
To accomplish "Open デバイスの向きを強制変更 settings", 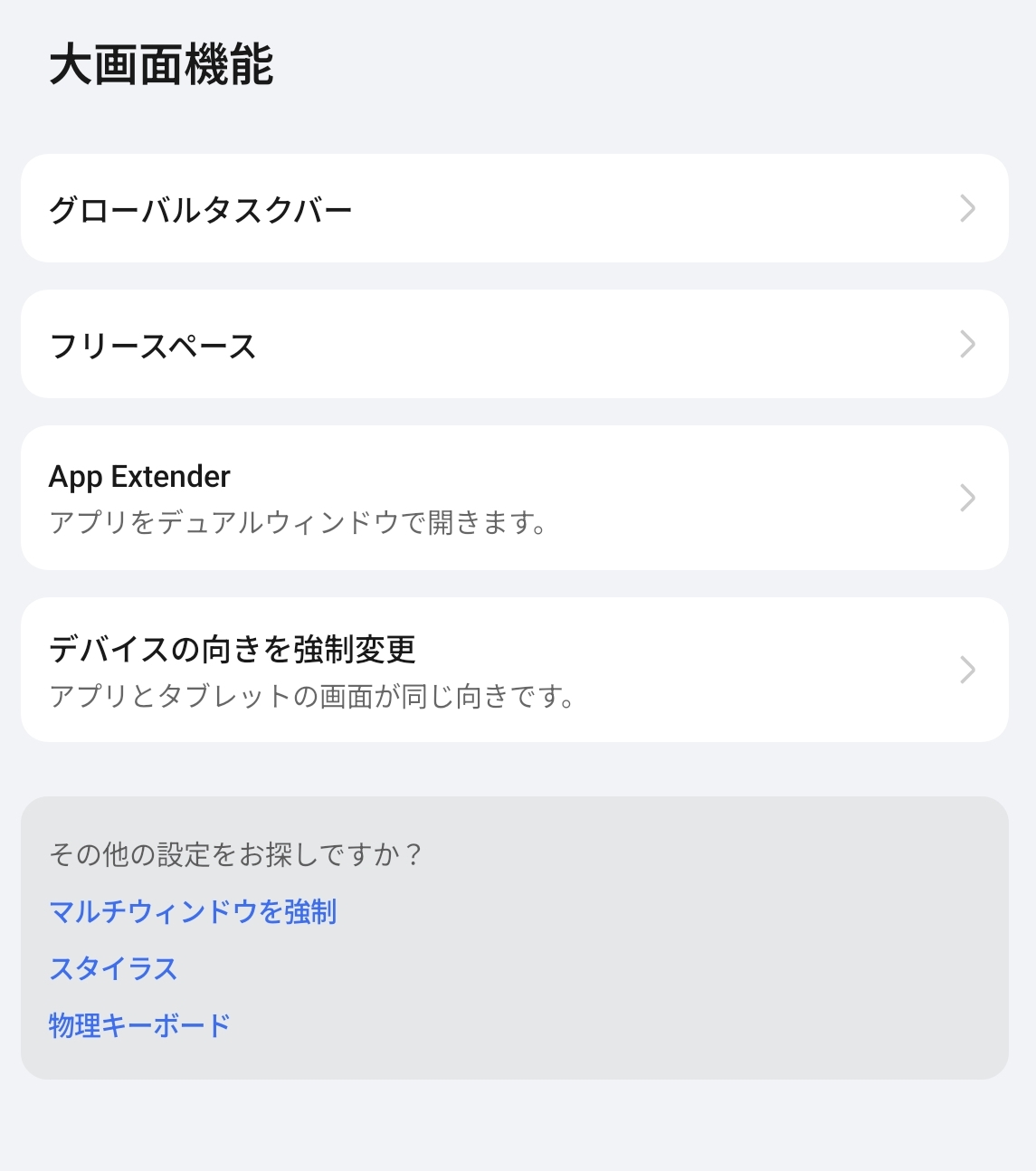I will (514, 670).
